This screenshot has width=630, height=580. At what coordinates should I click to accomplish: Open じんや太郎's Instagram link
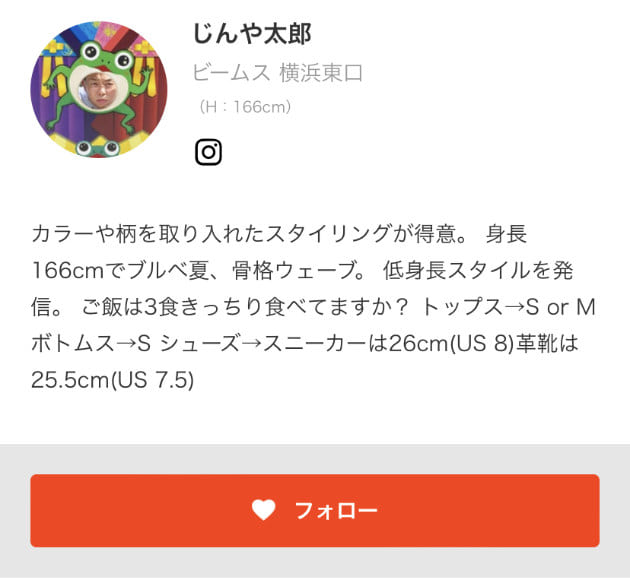pos(208,152)
